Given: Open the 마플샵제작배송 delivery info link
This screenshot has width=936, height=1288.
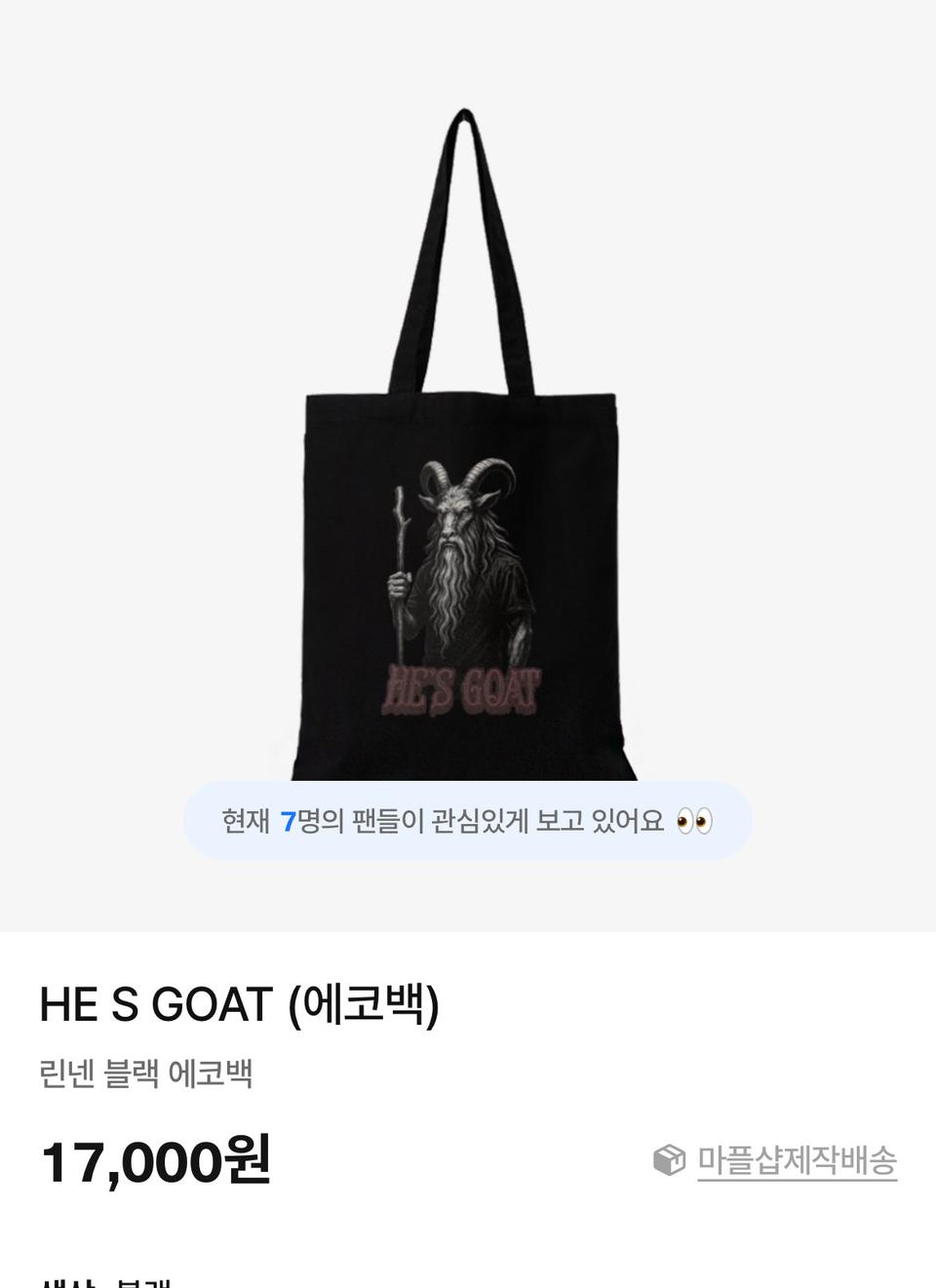Looking at the screenshot, I should [797, 1160].
